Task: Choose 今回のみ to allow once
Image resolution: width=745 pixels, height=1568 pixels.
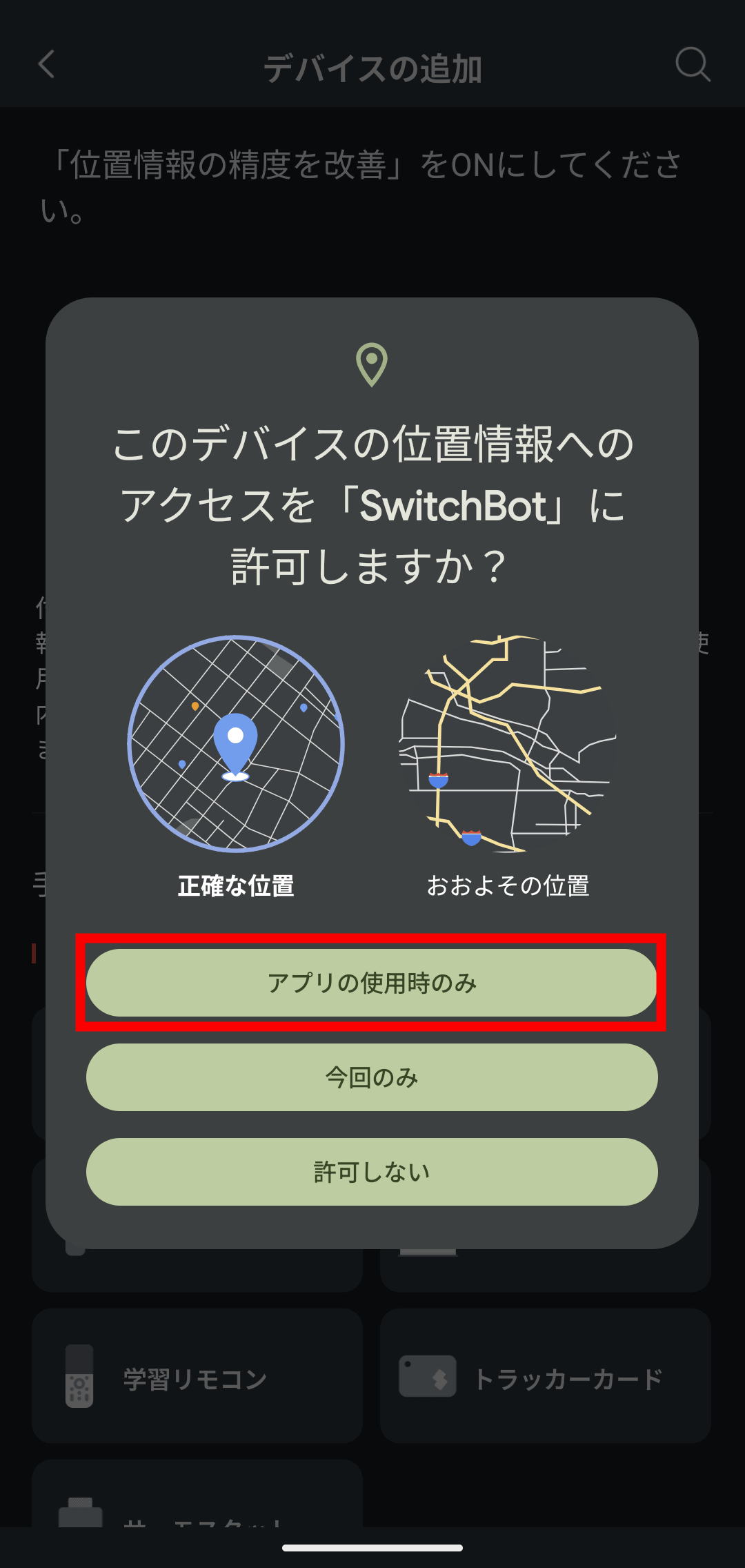Action: click(x=372, y=1077)
